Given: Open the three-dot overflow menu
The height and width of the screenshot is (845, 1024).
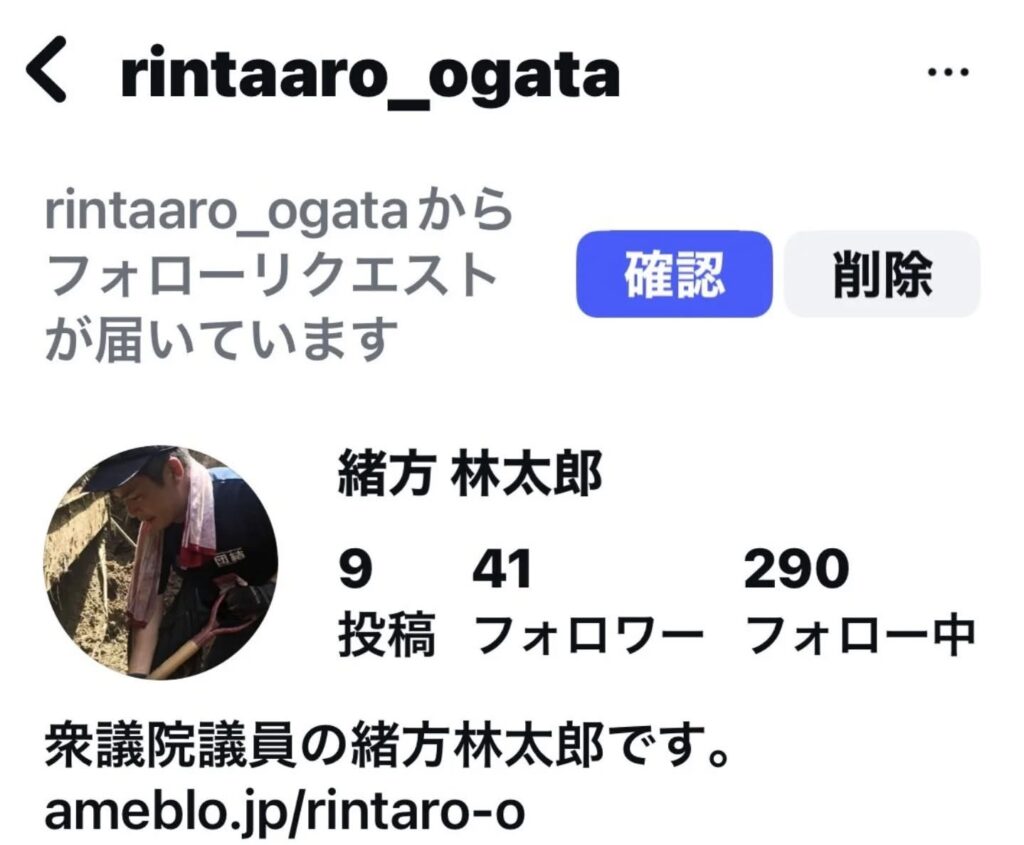Looking at the screenshot, I should (x=947, y=74).
